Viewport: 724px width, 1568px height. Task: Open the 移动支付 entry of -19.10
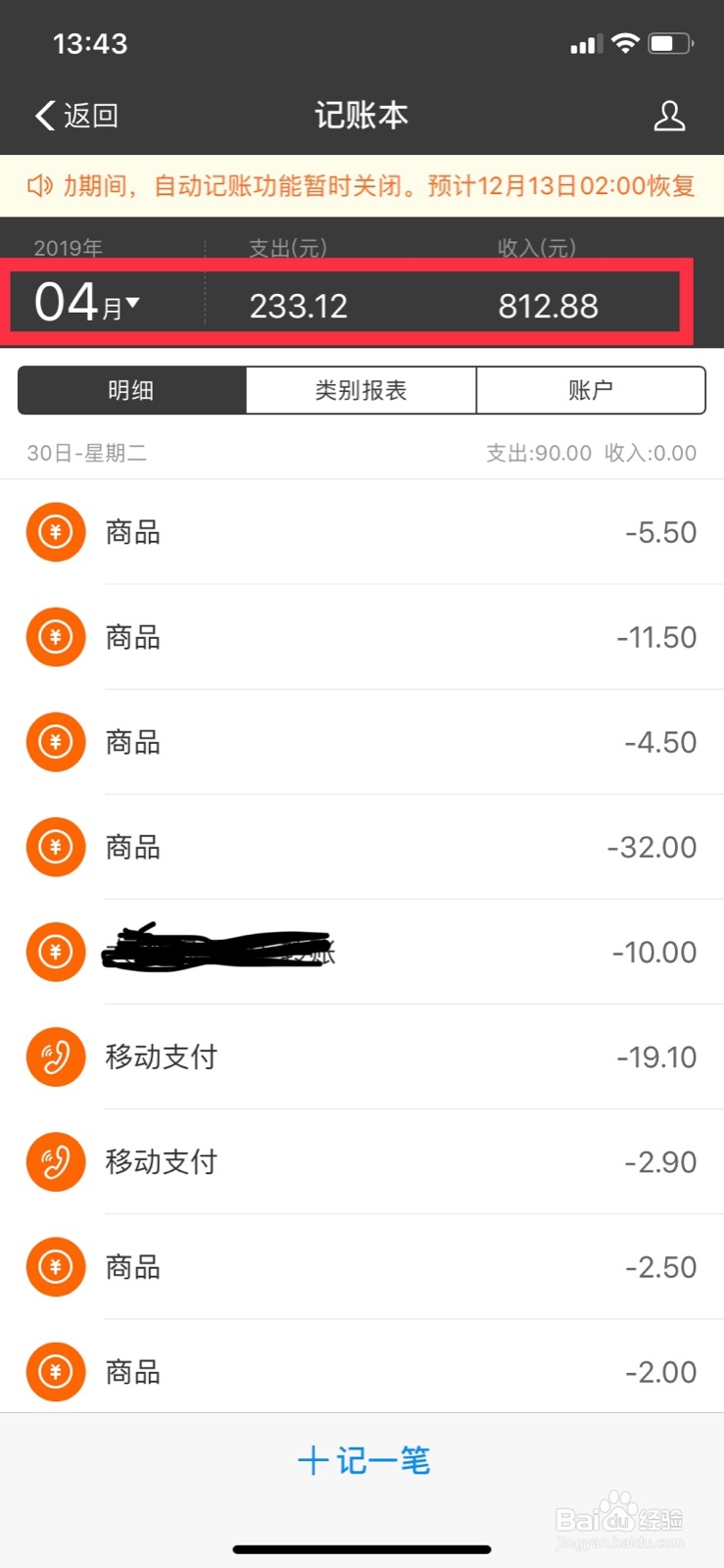(x=362, y=1056)
